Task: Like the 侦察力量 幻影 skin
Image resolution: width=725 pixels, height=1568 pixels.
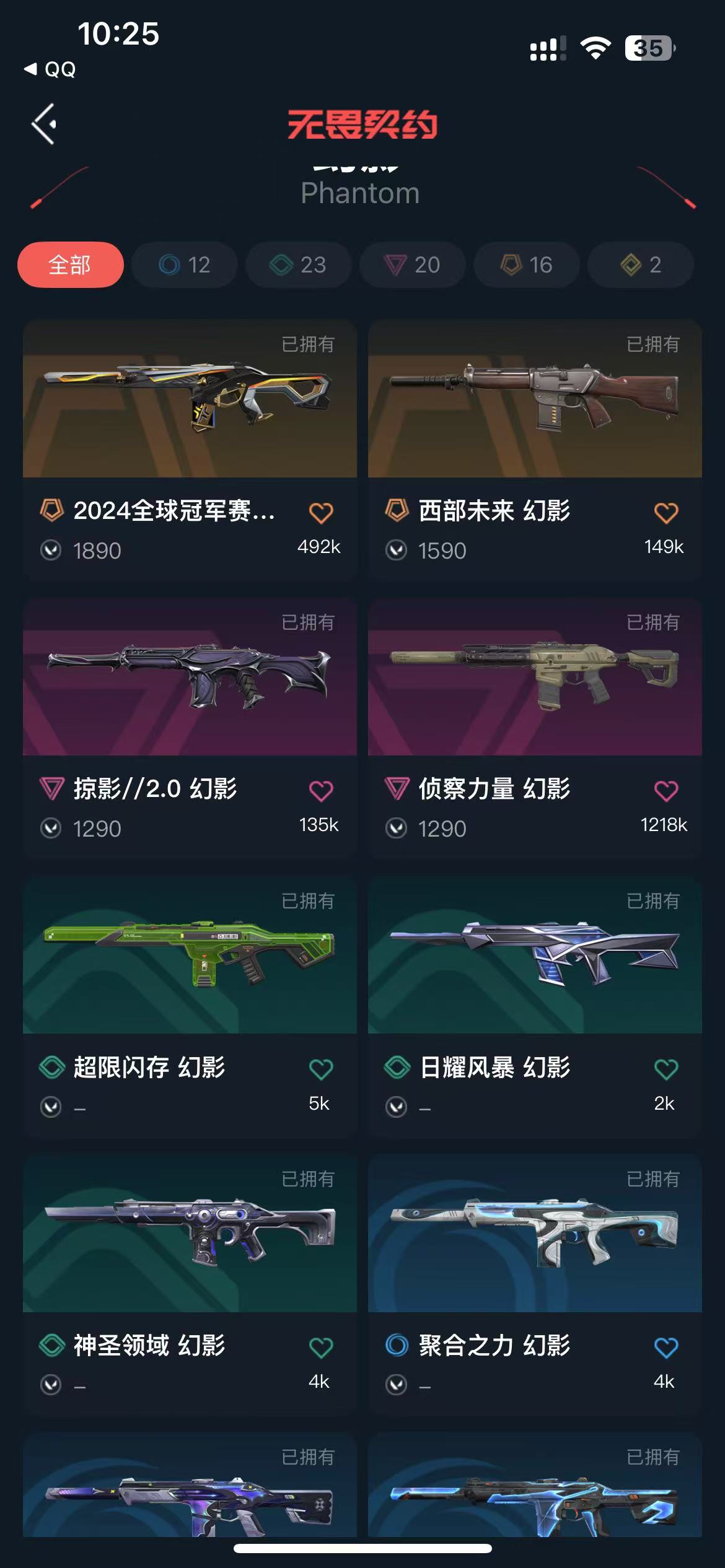Action: pyautogui.click(x=666, y=791)
